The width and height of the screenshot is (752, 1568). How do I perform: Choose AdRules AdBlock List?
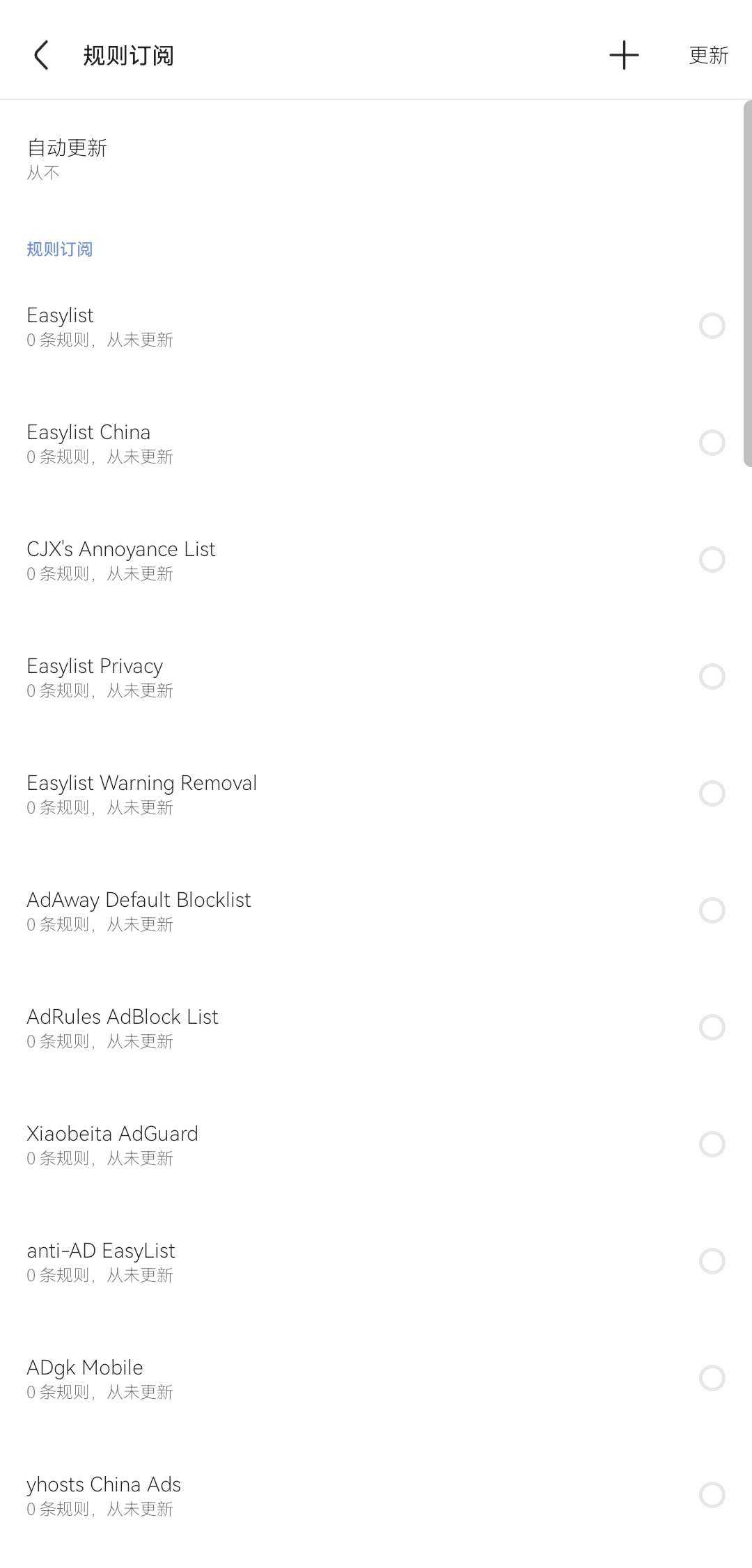point(712,1027)
